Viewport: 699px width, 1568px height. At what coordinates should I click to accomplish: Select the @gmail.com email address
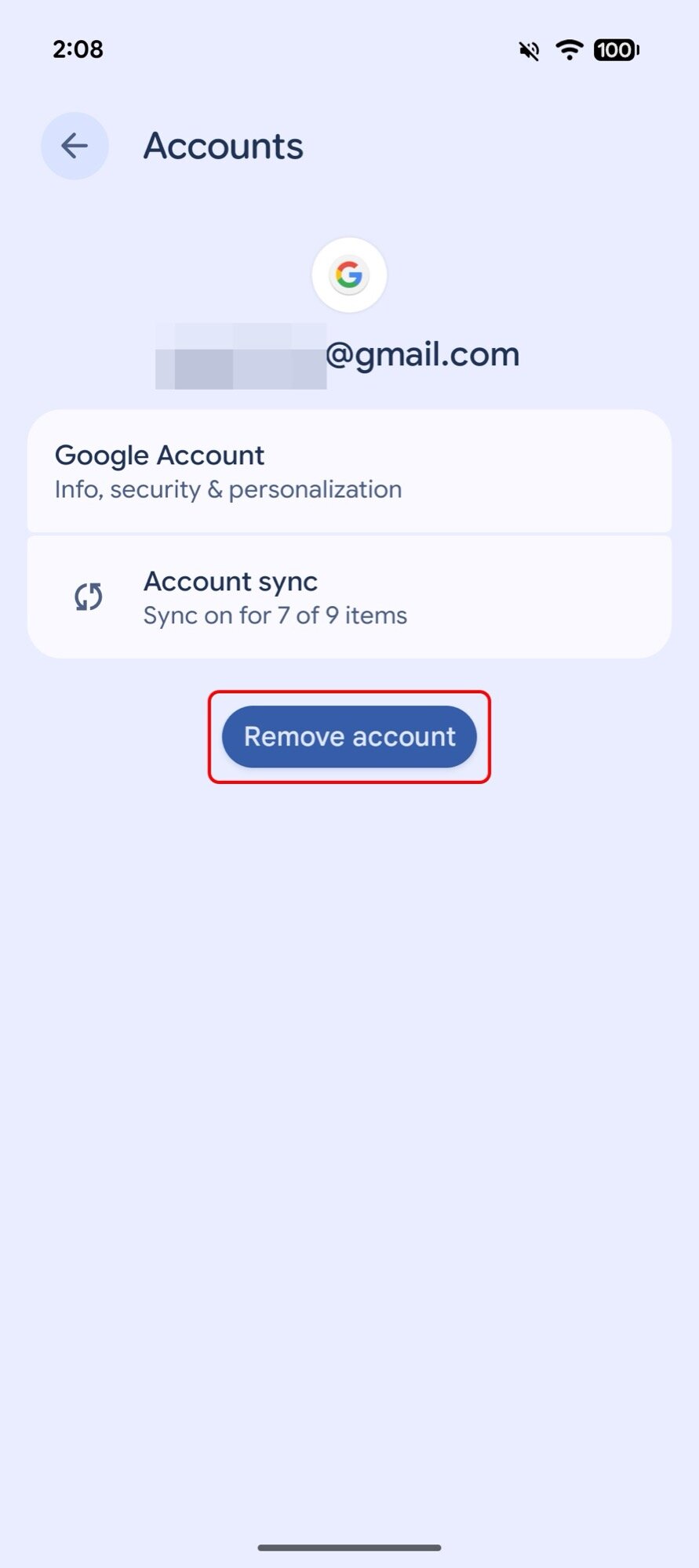[424, 354]
